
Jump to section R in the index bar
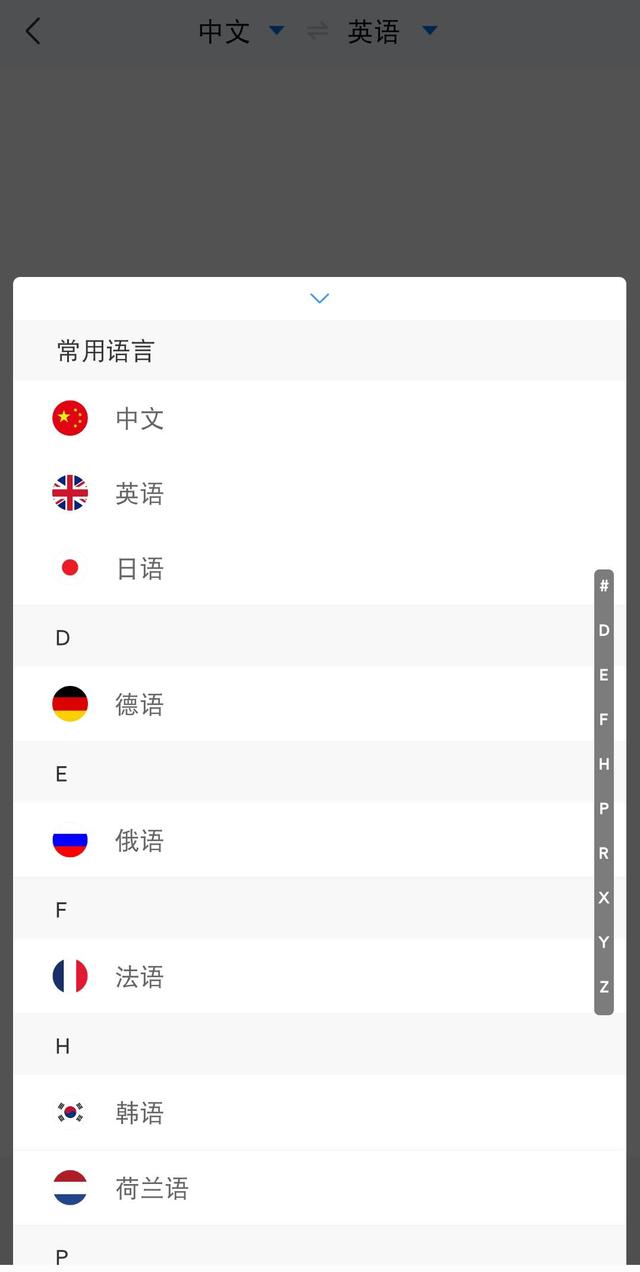tap(604, 853)
